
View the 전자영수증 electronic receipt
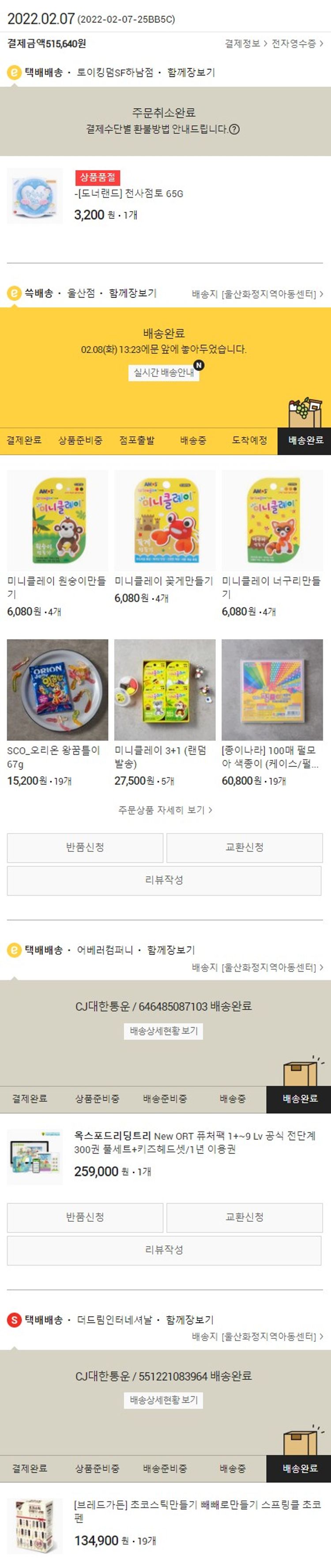(x=297, y=44)
